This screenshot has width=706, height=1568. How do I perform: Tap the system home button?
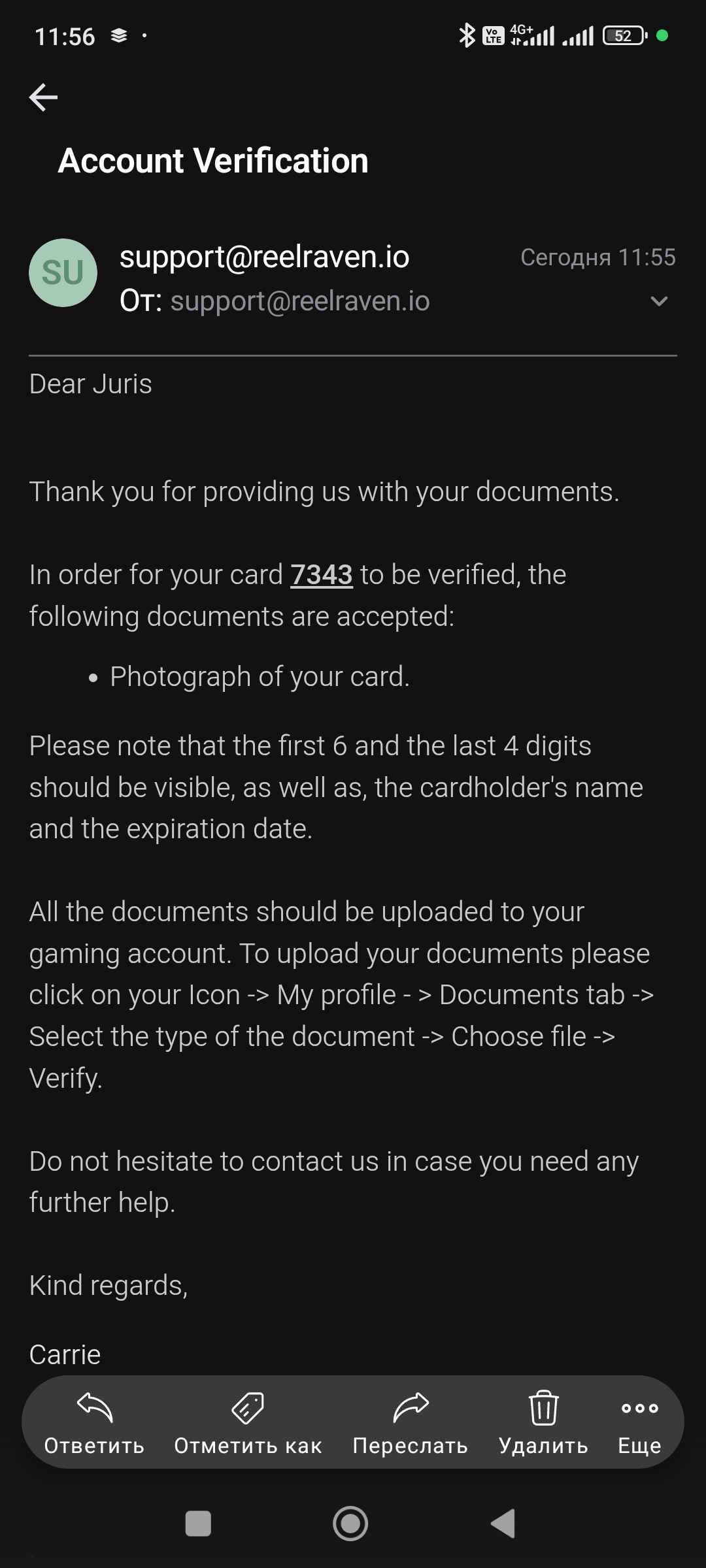pos(350,1524)
